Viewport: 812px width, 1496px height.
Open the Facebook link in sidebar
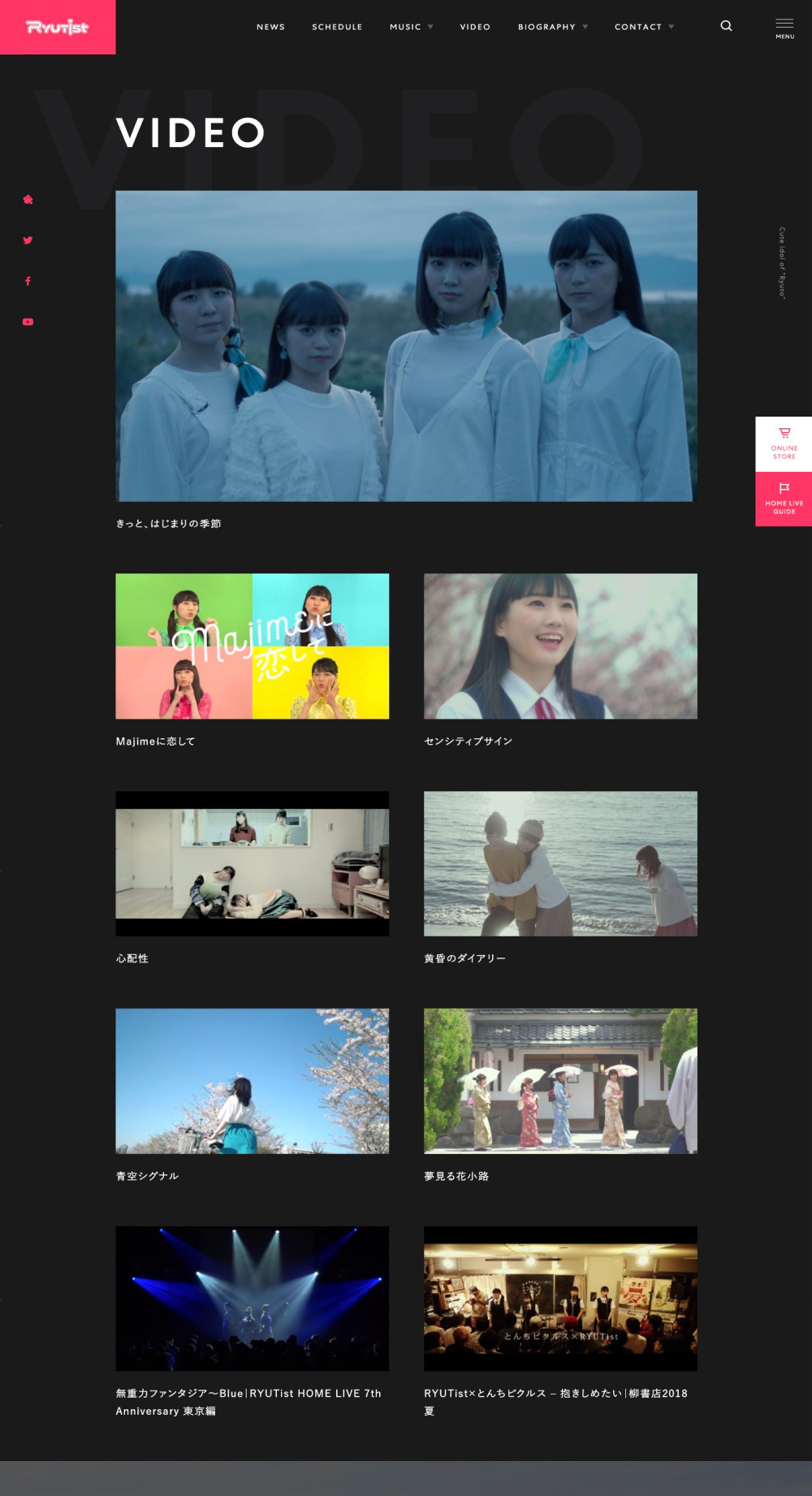(28, 281)
